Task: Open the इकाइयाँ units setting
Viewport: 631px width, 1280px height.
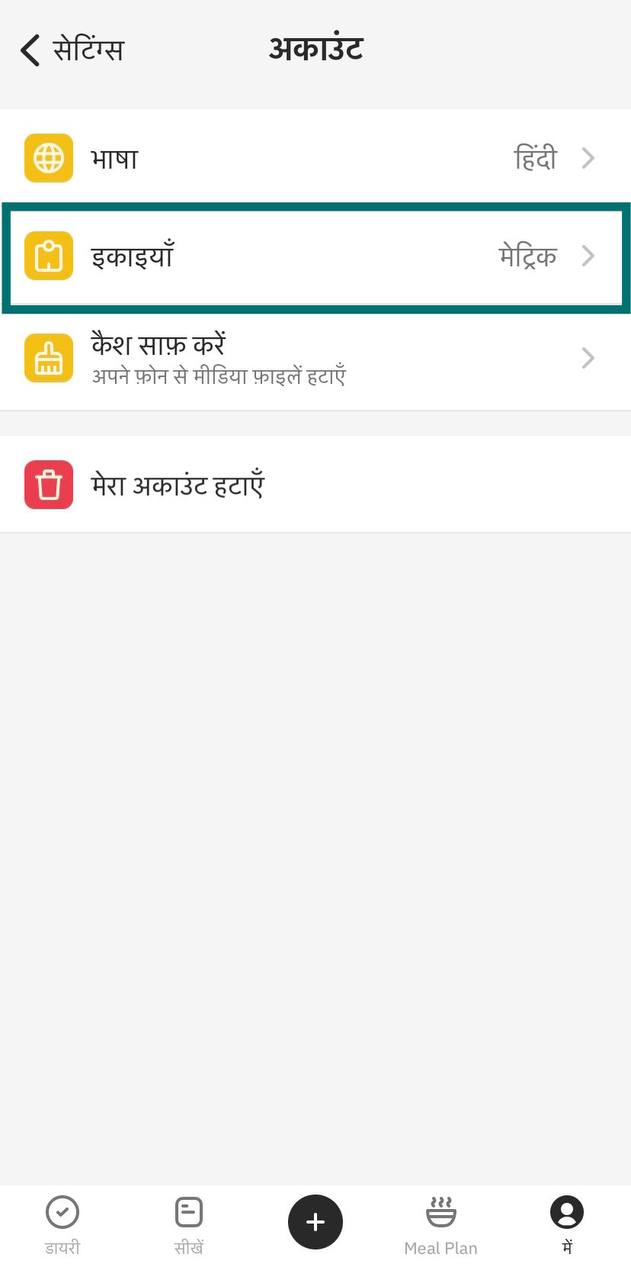Action: [x=315, y=257]
